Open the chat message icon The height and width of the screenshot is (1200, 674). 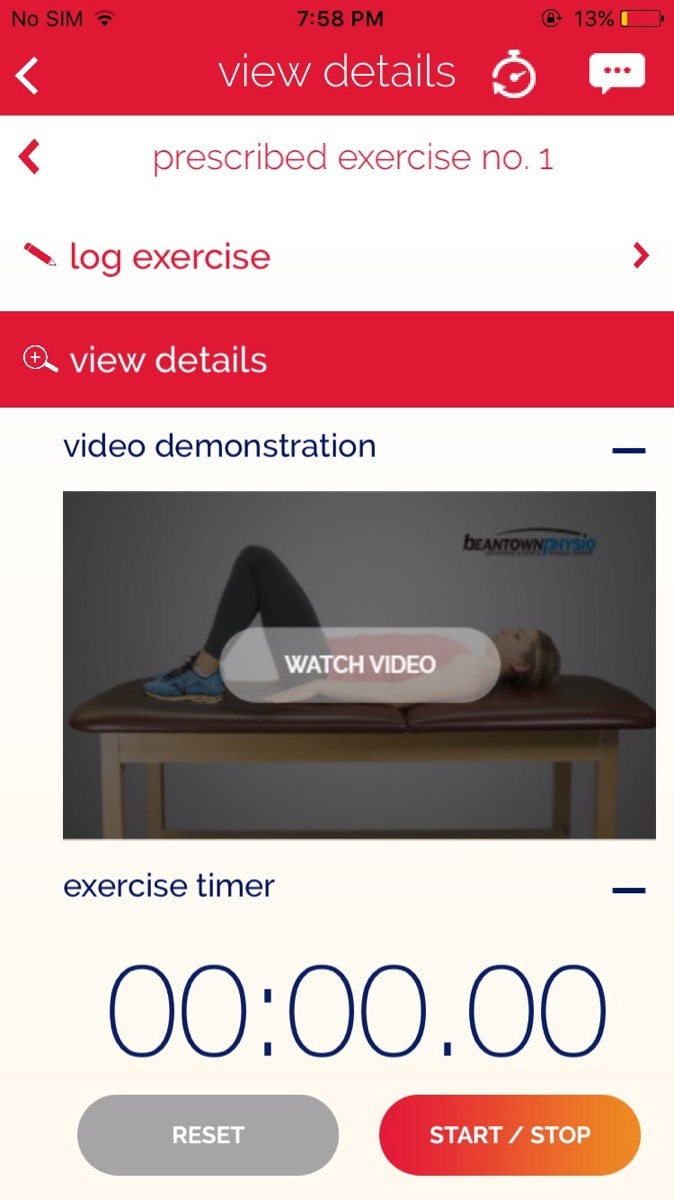click(616, 74)
